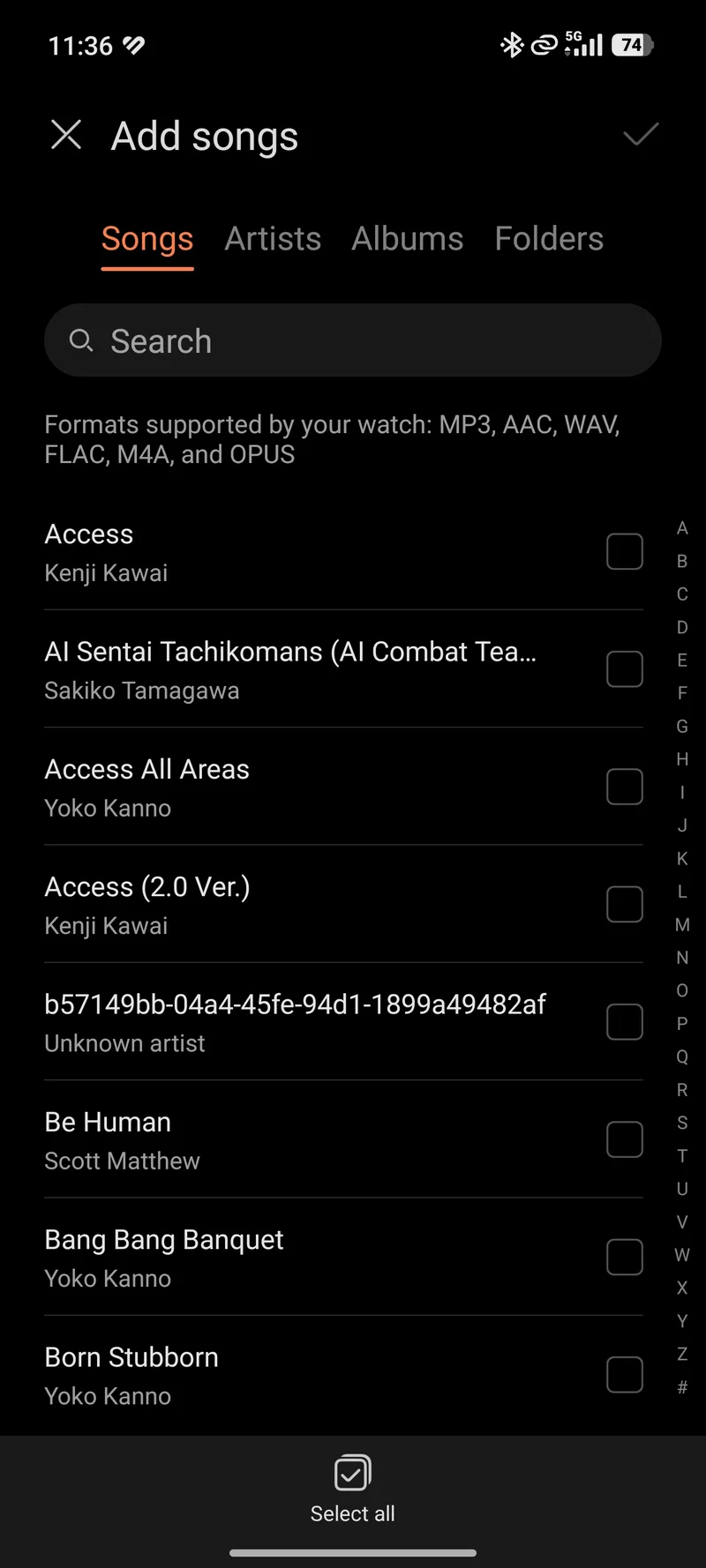Viewport: 706px width, 1568px height.
Task: Select the AI Sentai Tachikomans song checkbox
Action: pos(625,669)
